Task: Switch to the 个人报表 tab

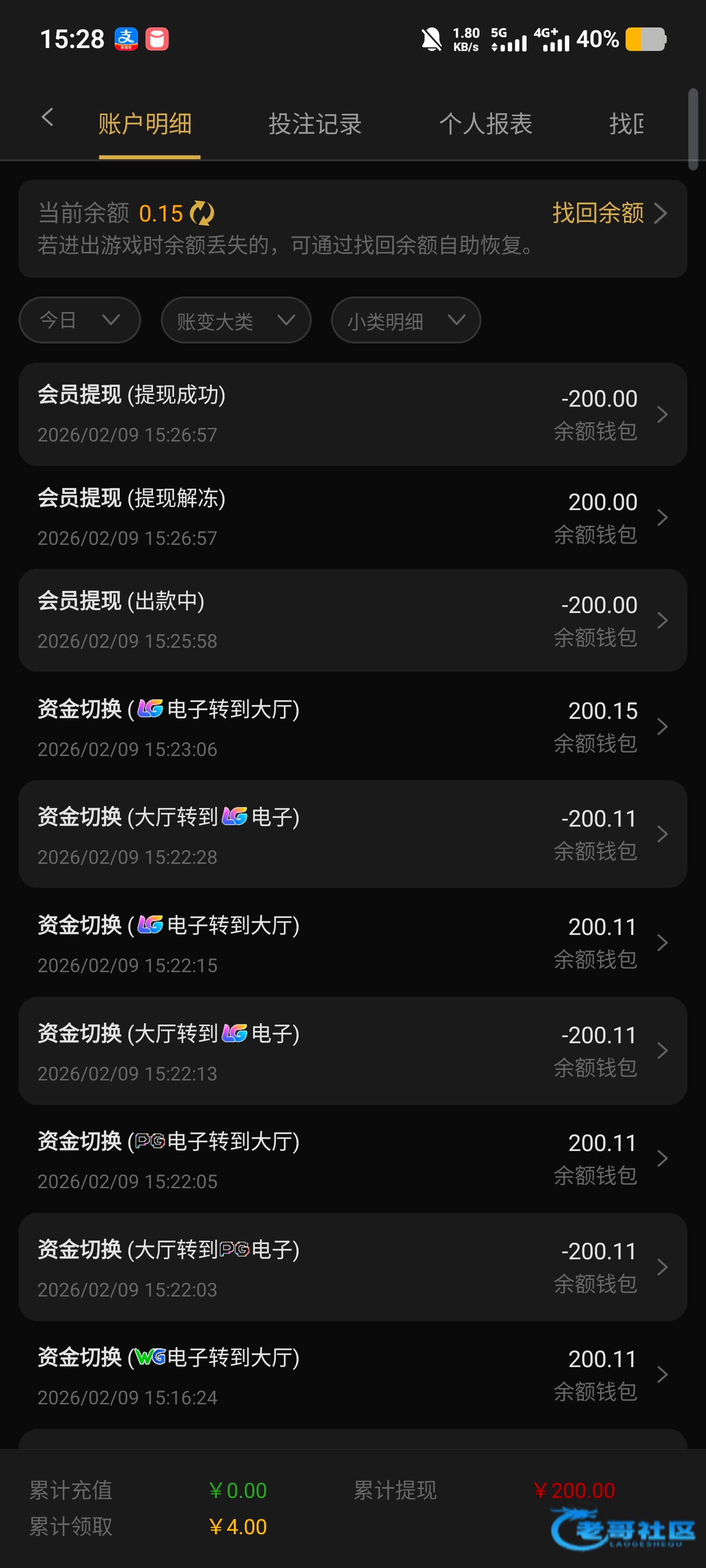Action: point(485,124)
